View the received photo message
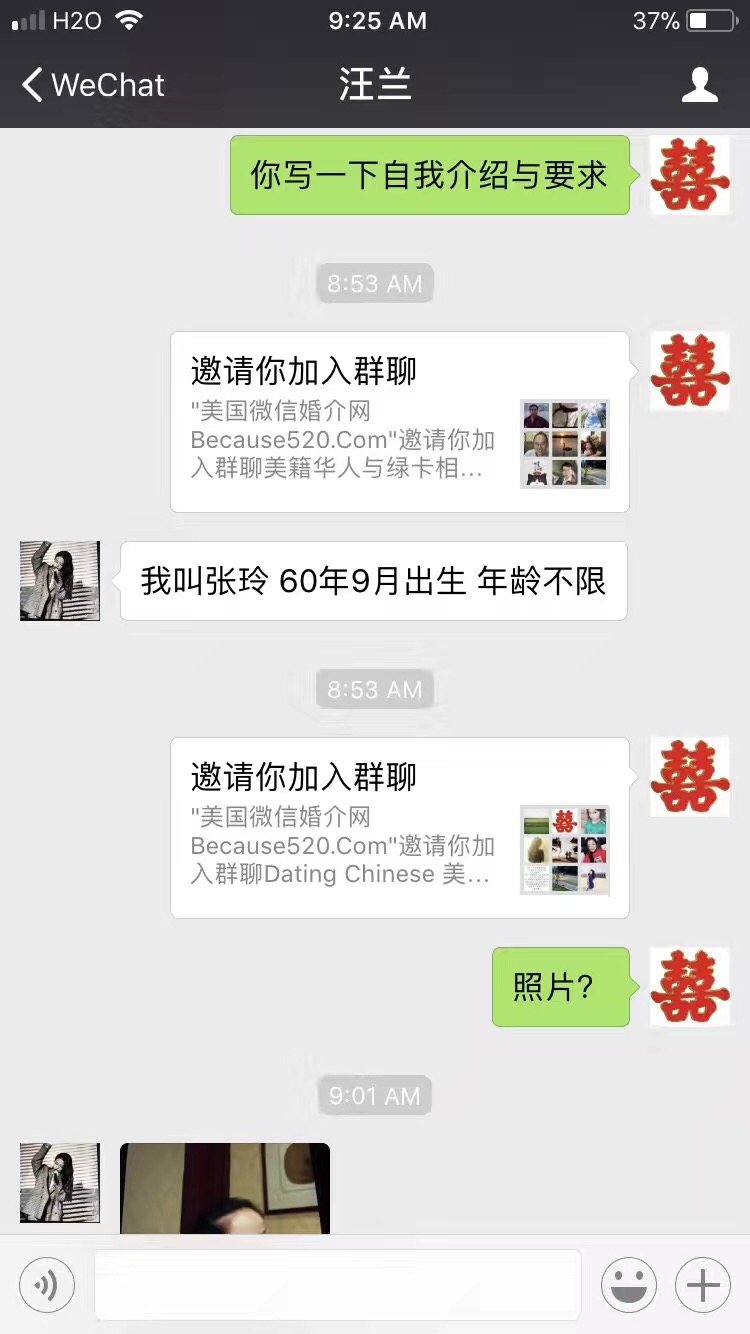 click(x=225, y=1190)
